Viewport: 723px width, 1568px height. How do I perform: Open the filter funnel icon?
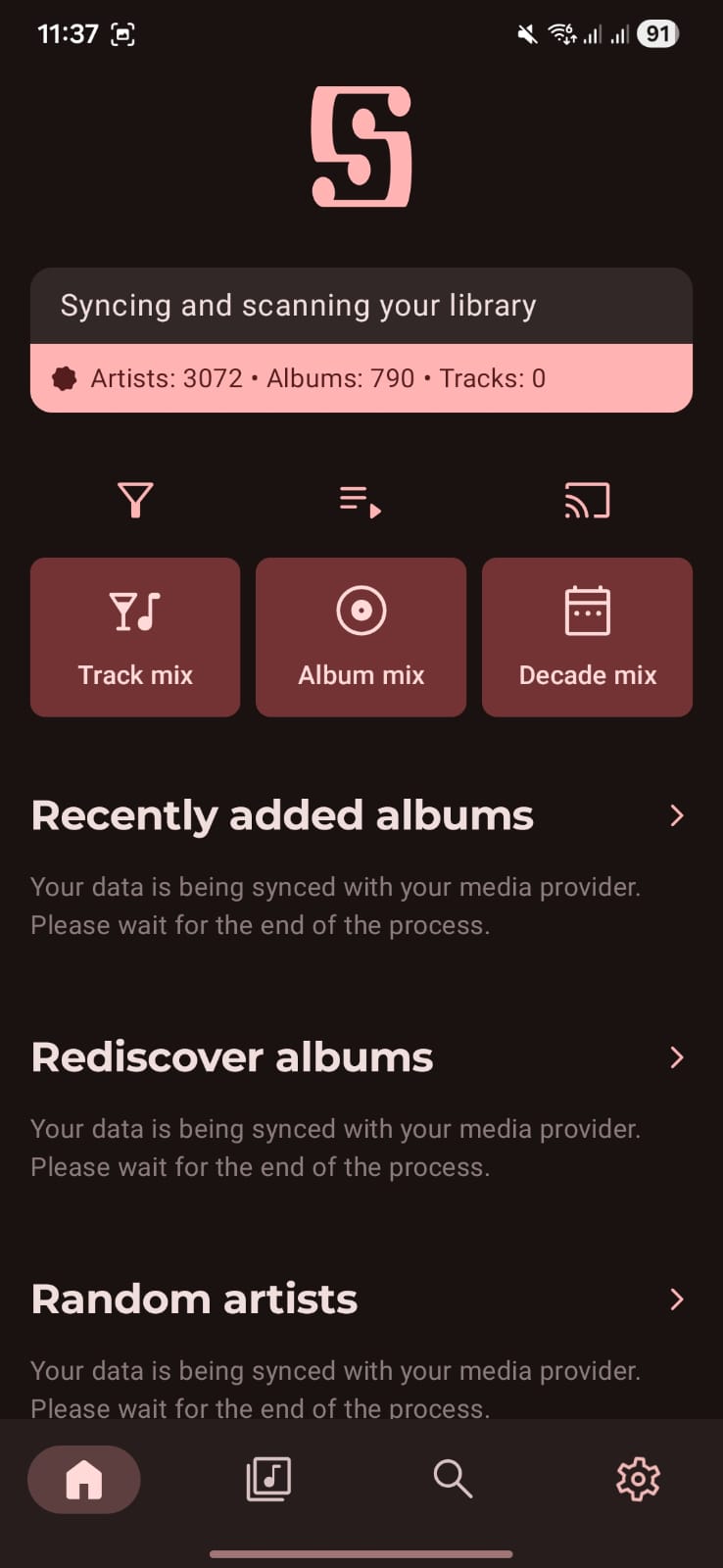tap(135, 500)
